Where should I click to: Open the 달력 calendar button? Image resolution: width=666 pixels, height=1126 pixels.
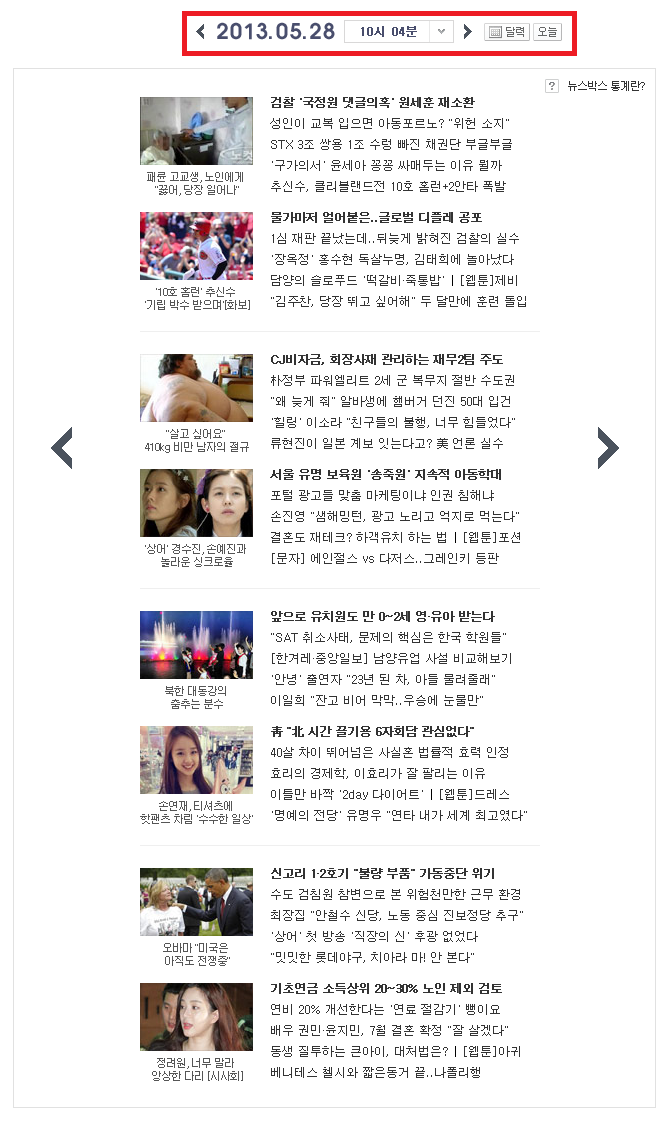coord(507,32)
